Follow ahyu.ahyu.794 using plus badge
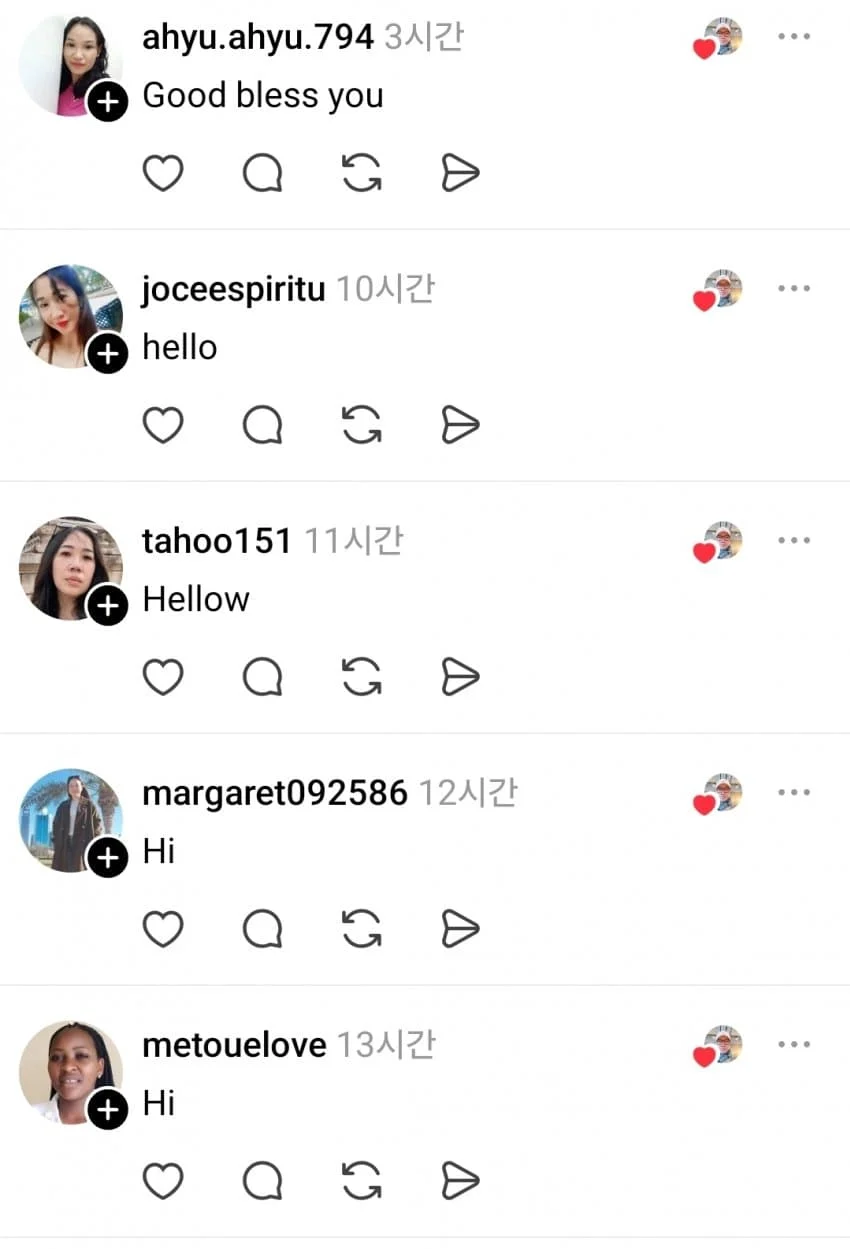The image size is (850, 1249). (108, 102)
